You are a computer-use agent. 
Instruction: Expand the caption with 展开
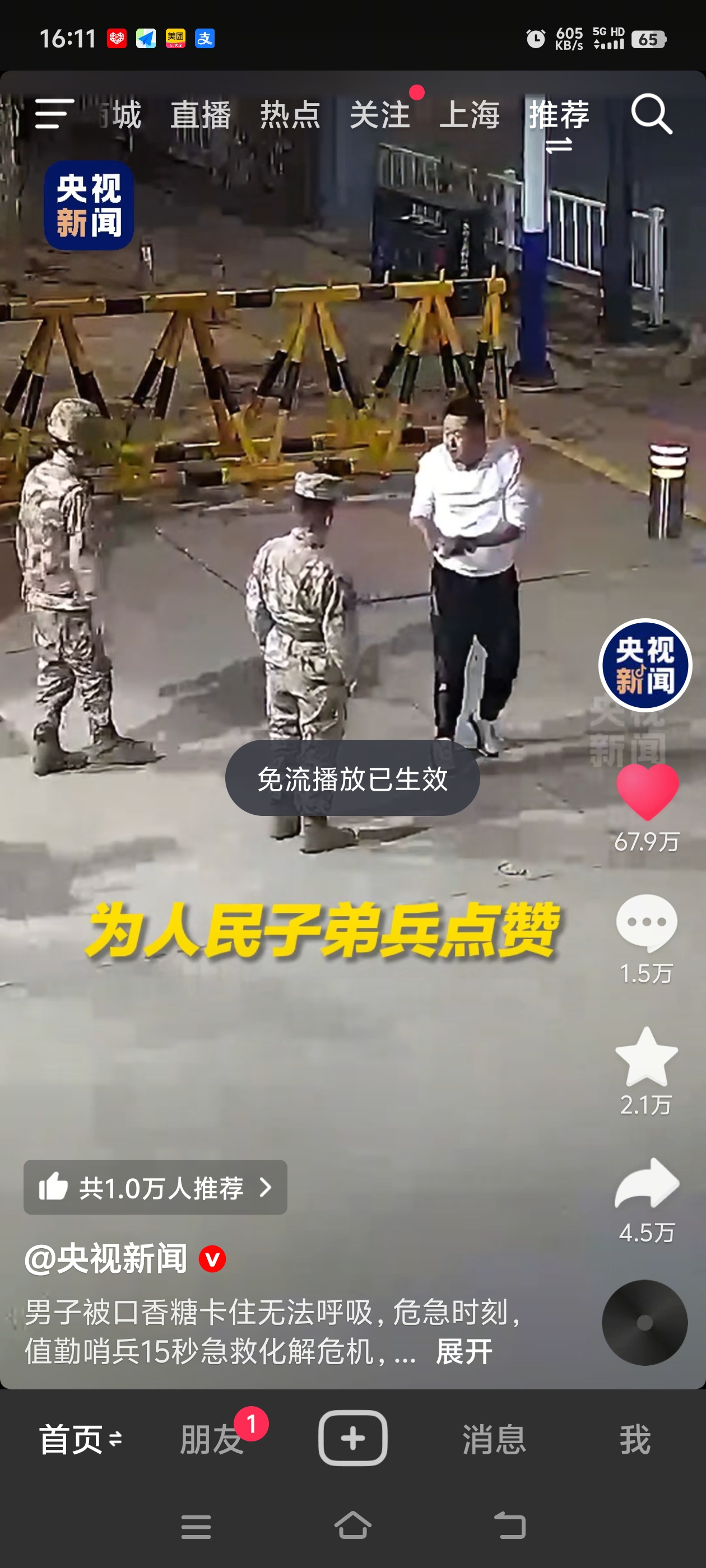tap(464, 1351)
